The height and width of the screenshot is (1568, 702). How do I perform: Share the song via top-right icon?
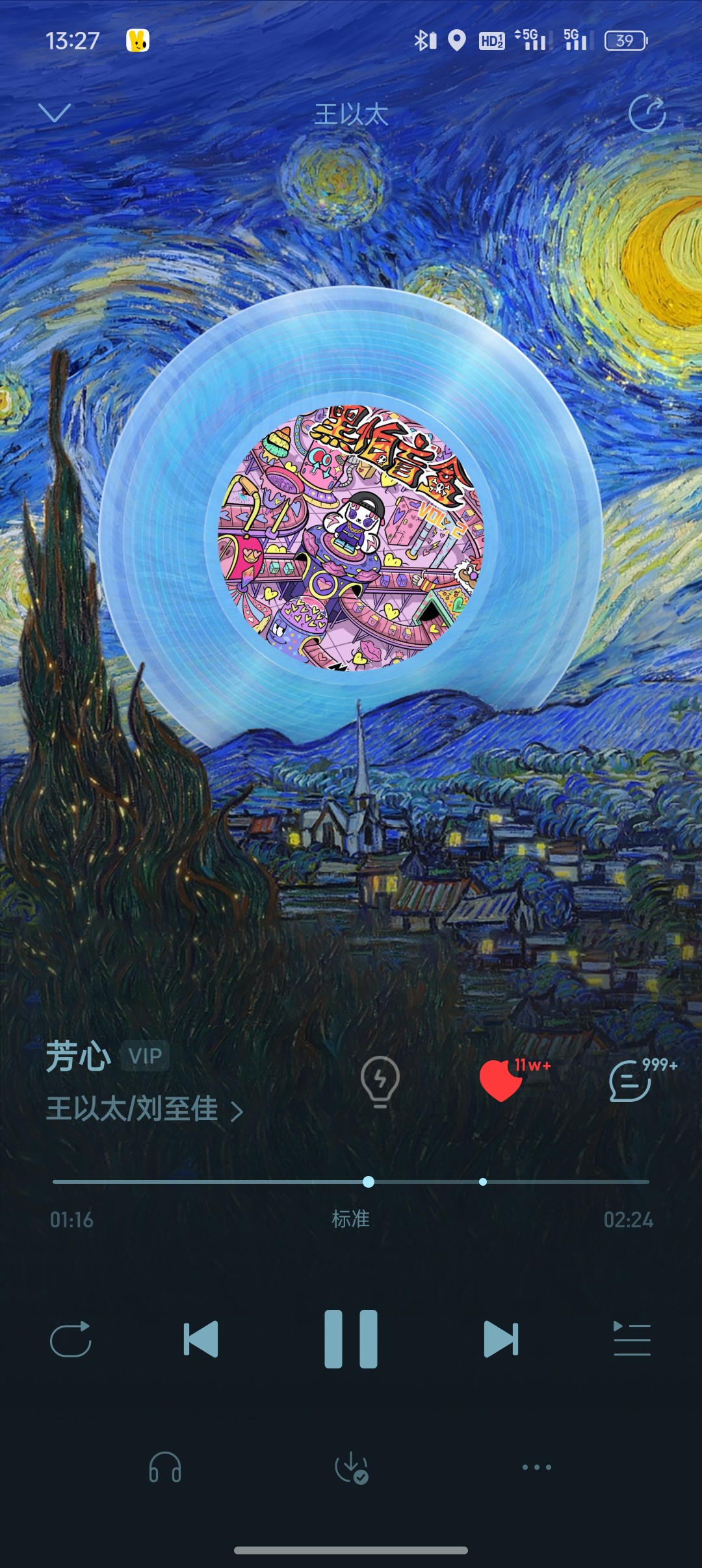(647, 114)
